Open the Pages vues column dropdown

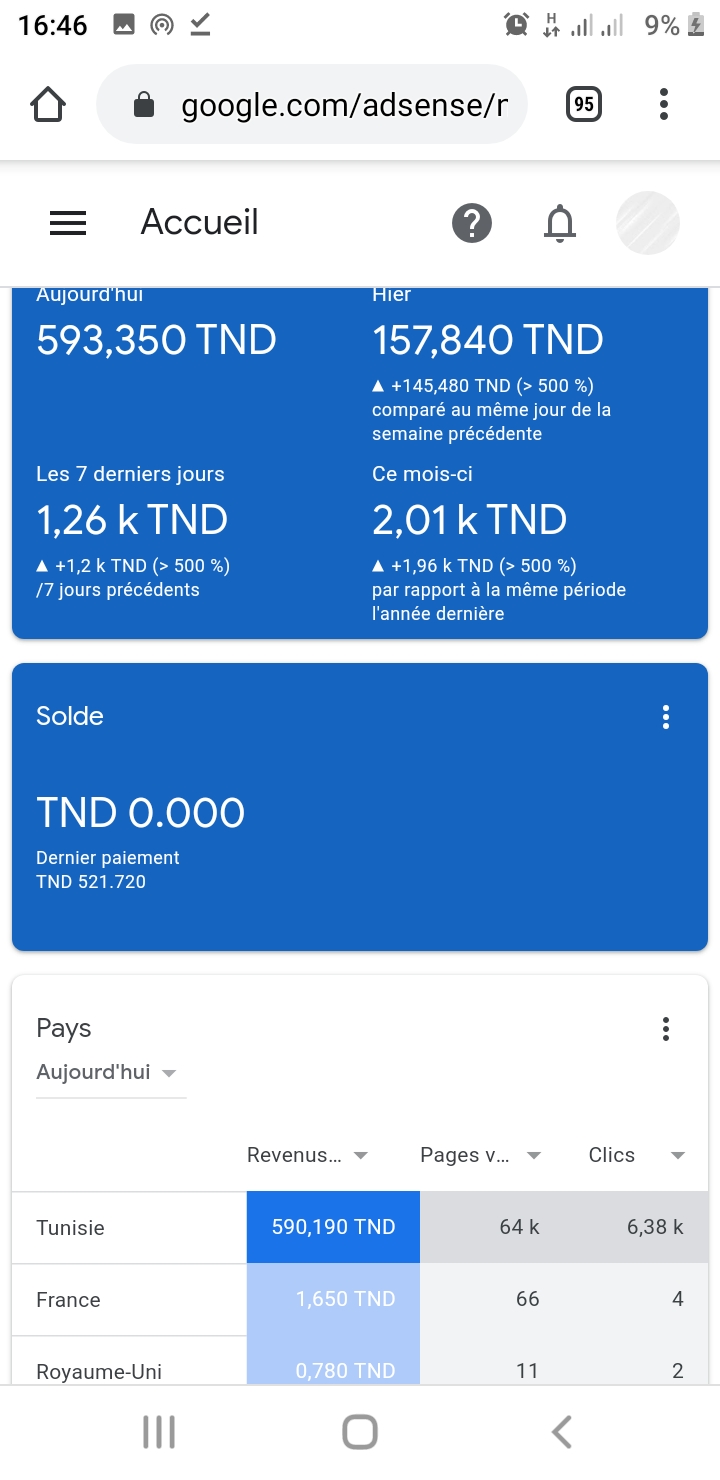coord(481,1155)
